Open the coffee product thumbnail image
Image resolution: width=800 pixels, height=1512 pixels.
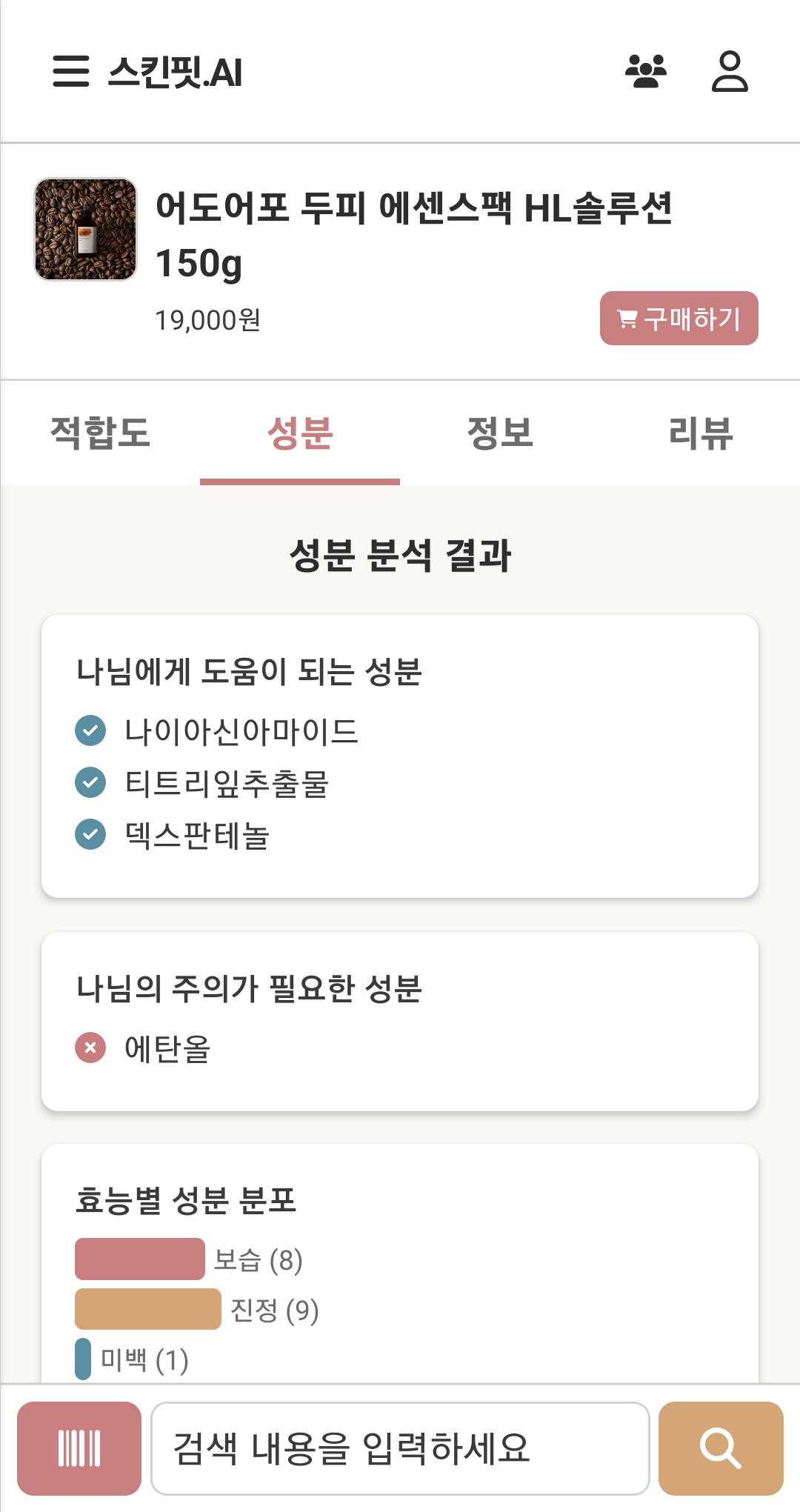84,229
